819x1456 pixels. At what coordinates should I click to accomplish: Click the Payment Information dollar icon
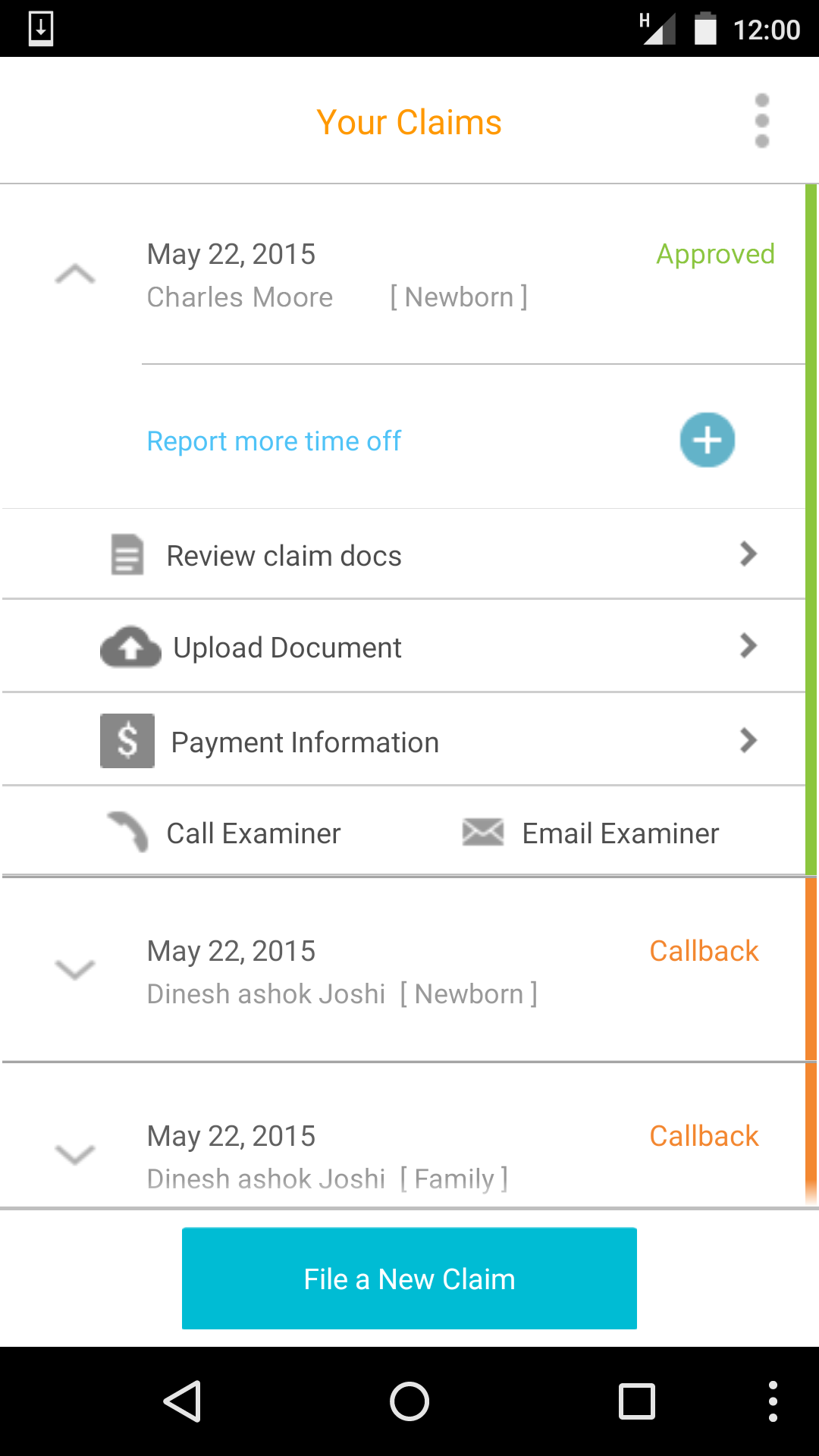click(x=127, y=740)
